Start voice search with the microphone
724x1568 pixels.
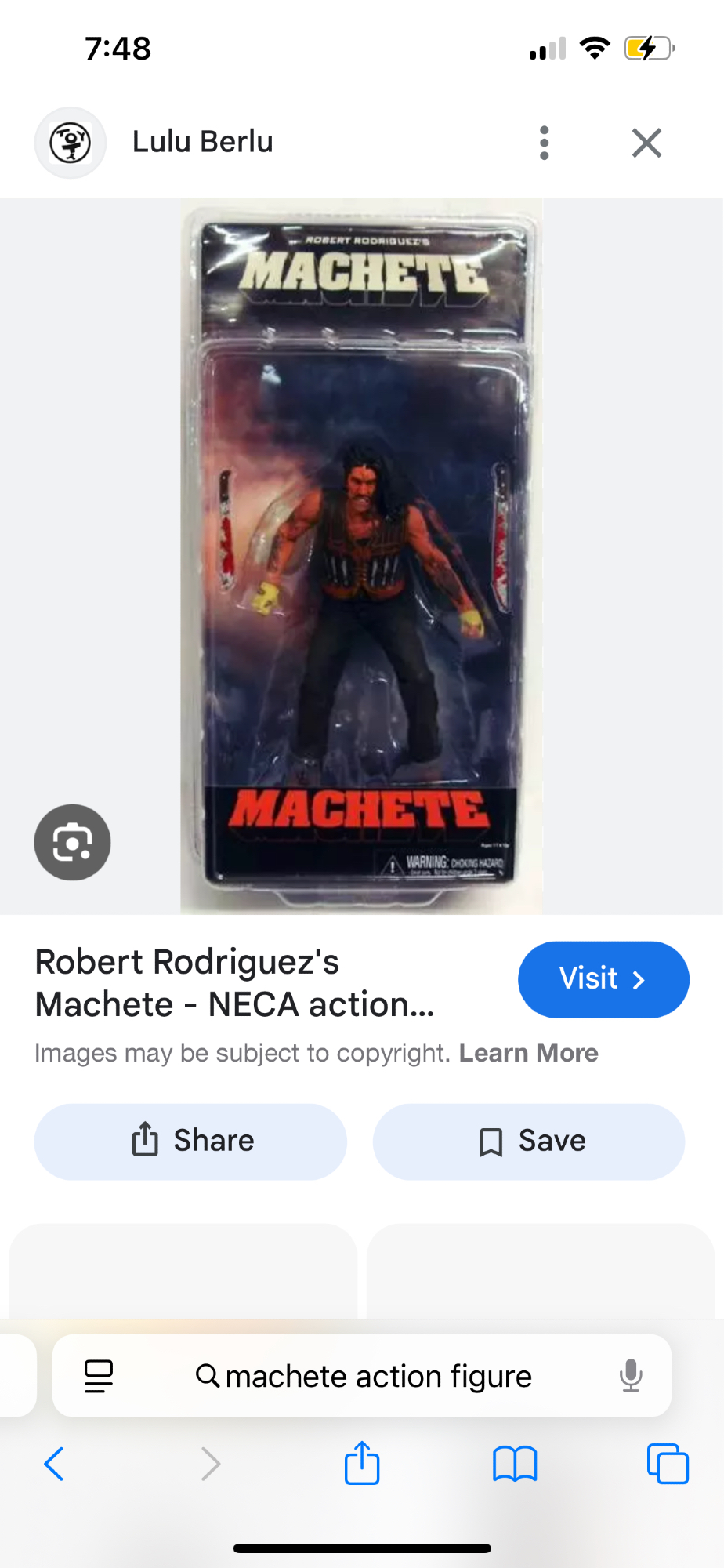pyautogui.click(x=630, y=1376)
